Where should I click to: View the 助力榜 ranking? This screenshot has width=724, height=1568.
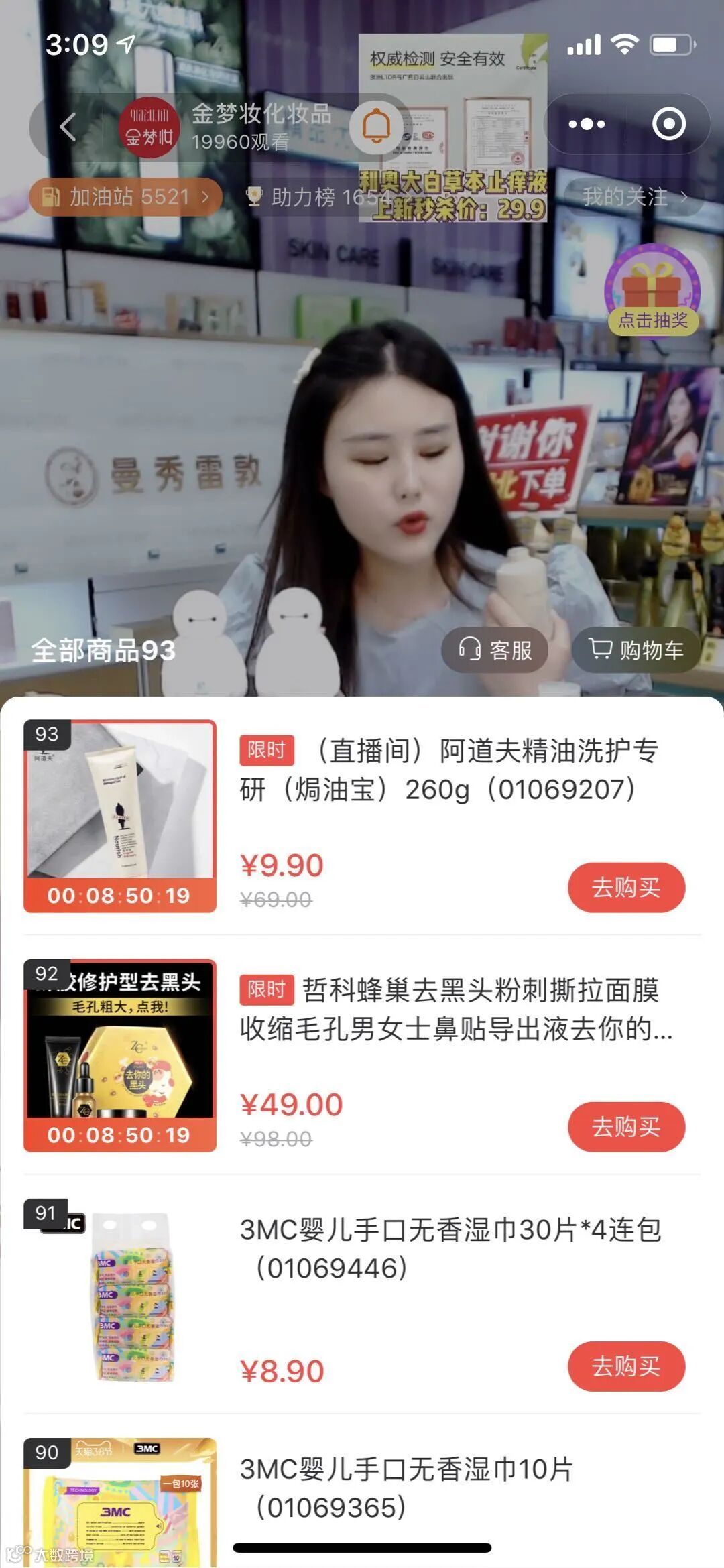(x=316, y=197)
